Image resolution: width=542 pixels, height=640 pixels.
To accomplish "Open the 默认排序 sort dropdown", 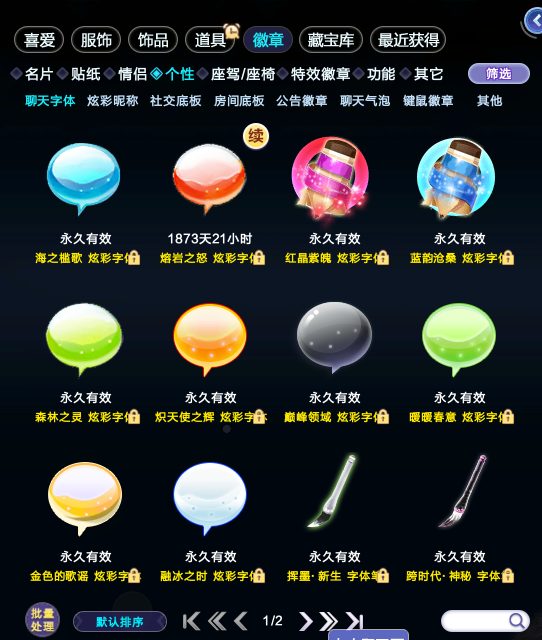I will [120, 622].
